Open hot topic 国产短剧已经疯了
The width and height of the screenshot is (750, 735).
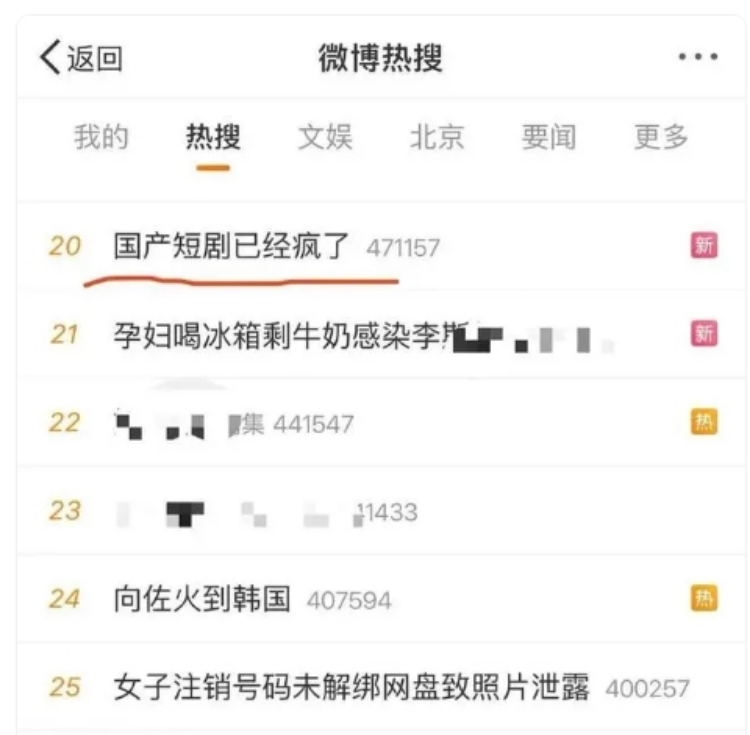pyautogui.click(x=232, y=246)
